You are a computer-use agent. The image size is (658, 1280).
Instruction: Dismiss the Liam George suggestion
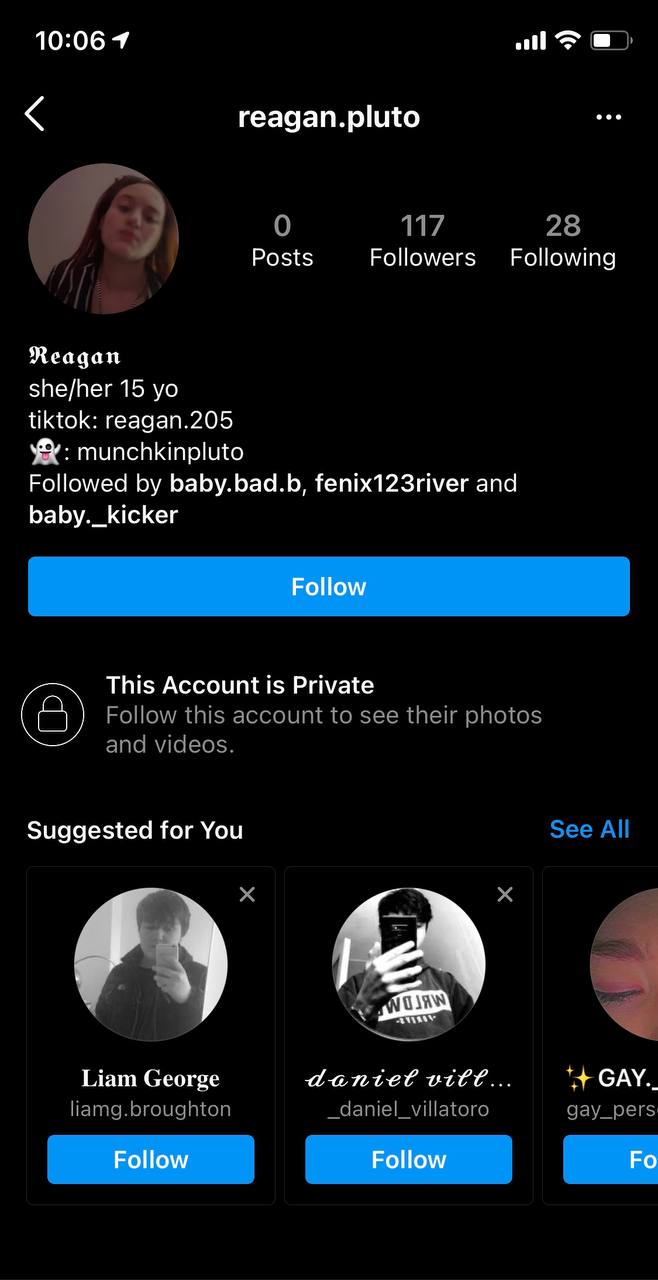tap(247, 894)
